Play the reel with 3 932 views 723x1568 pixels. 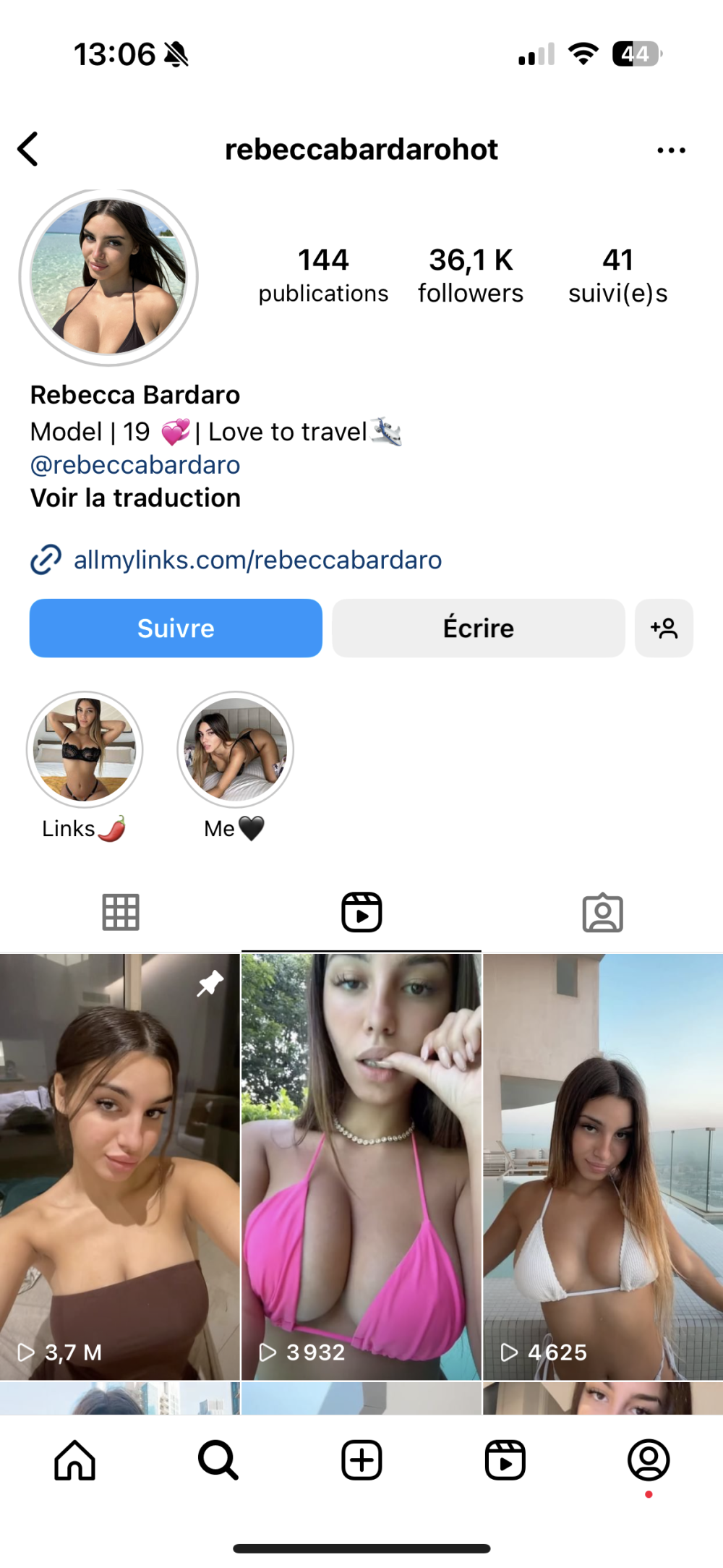[x=361, y=1166]
